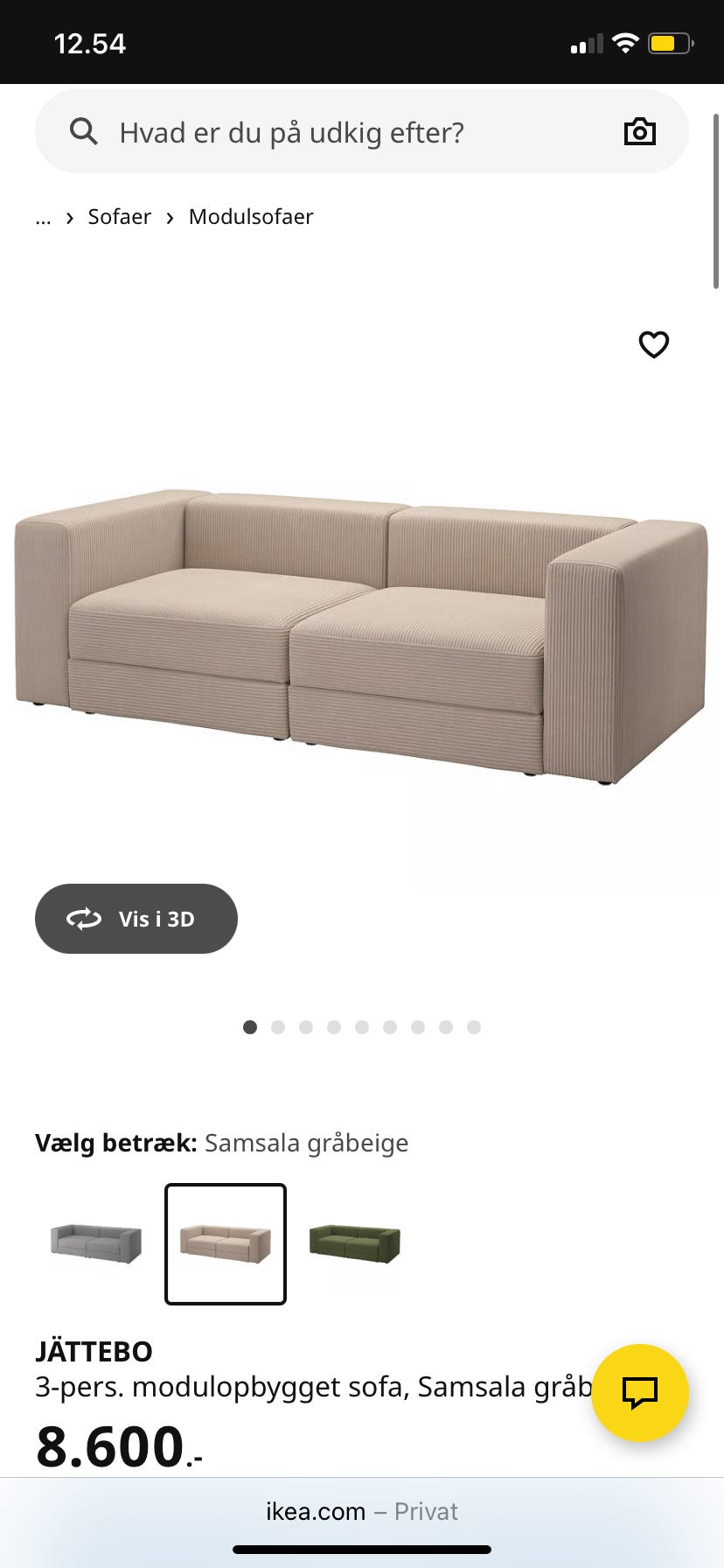The image size is (724, 1568).
Task: Tap the Vis i 3D button
Action: (136, 919)
